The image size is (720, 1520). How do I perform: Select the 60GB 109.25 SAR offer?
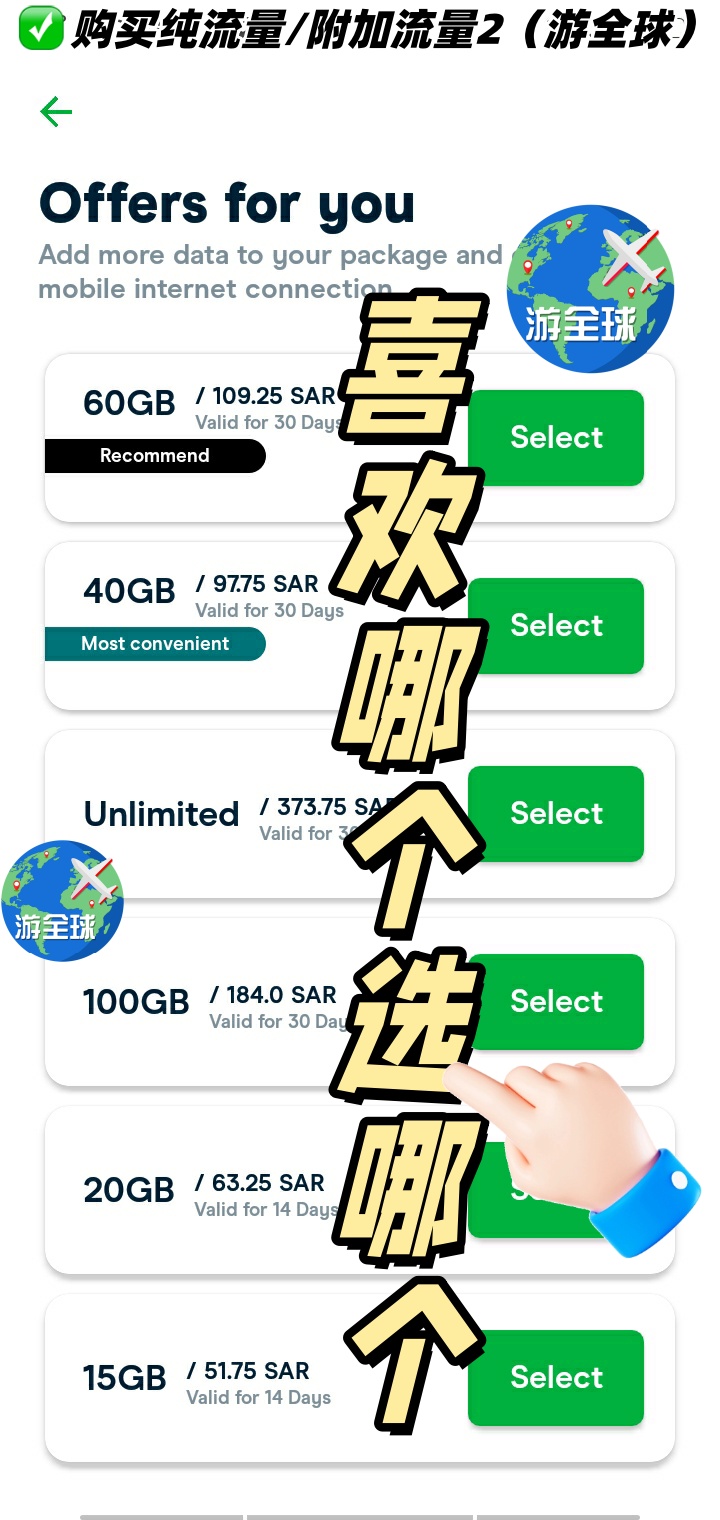[556, 438]
